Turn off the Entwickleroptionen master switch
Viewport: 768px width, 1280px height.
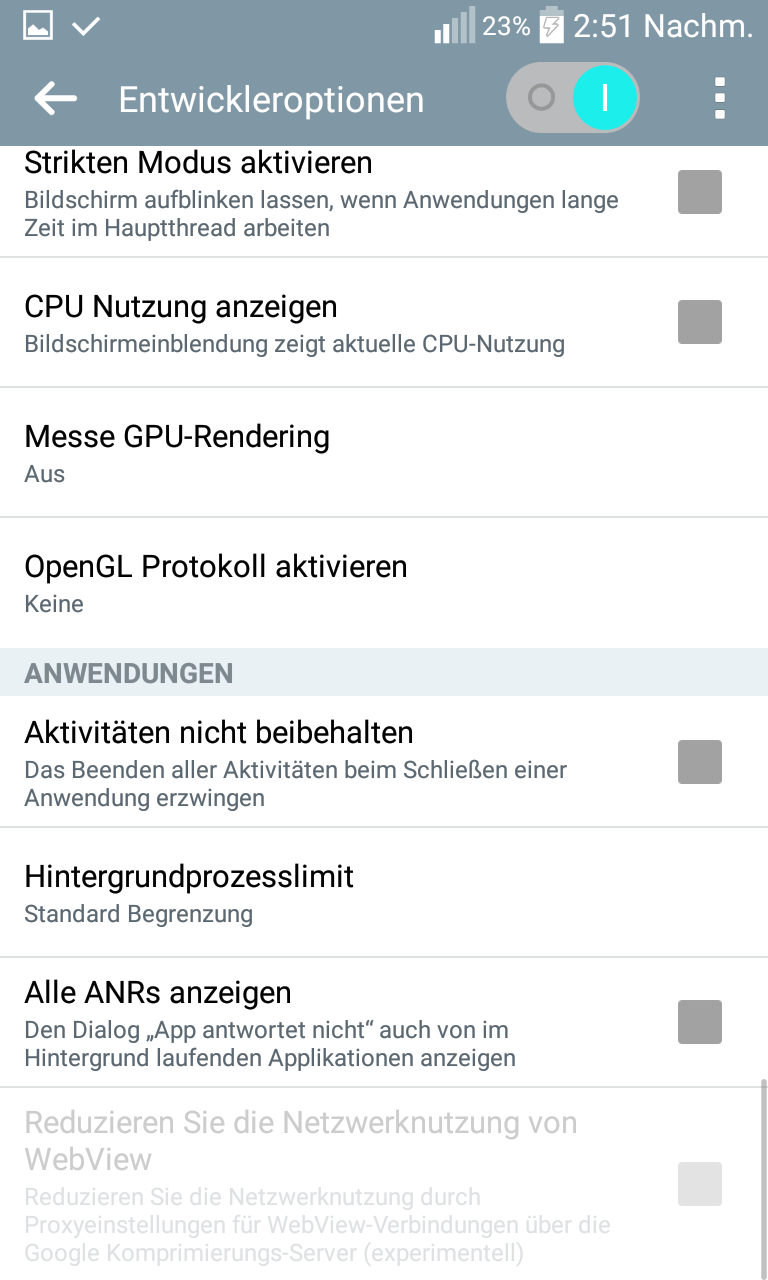[572, 98]
